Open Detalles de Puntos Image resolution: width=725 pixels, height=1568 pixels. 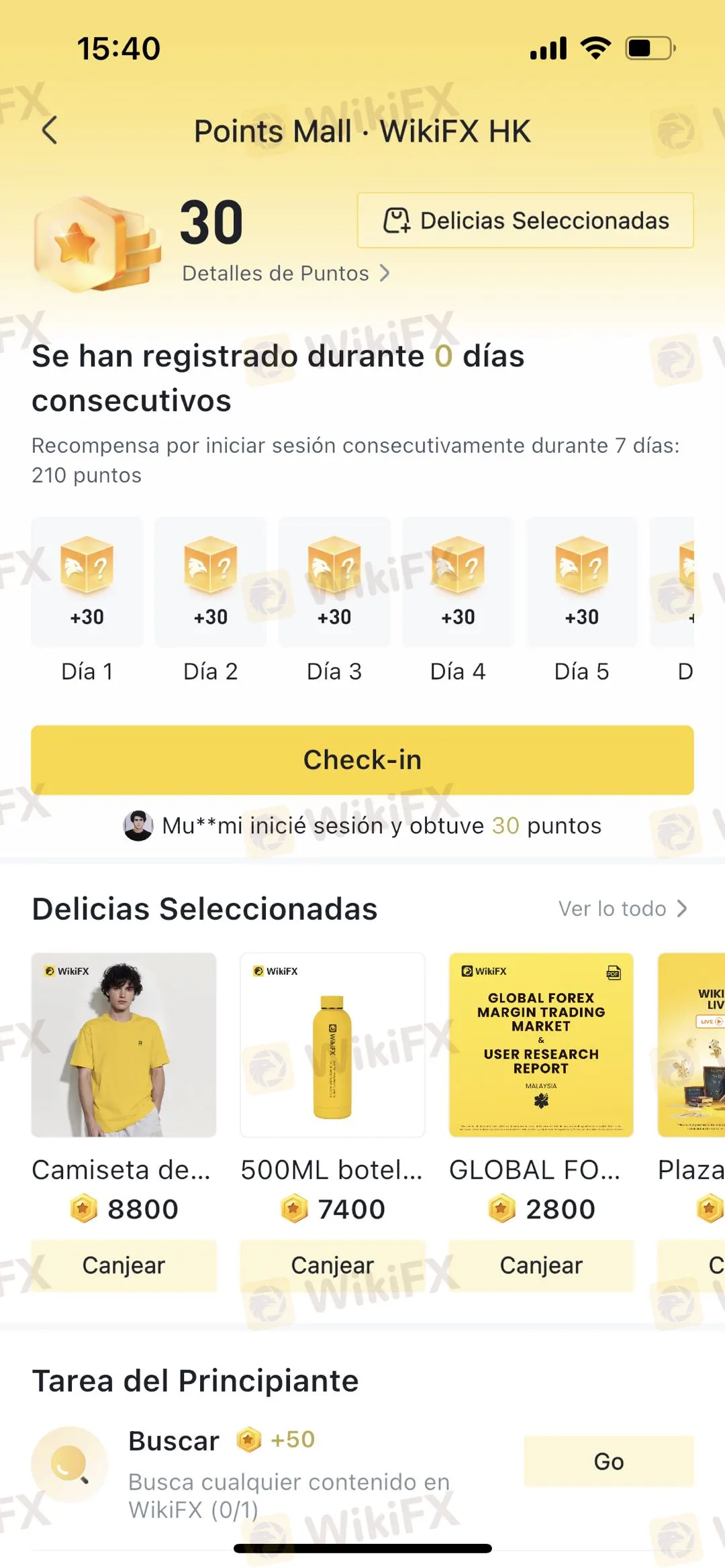285,274
